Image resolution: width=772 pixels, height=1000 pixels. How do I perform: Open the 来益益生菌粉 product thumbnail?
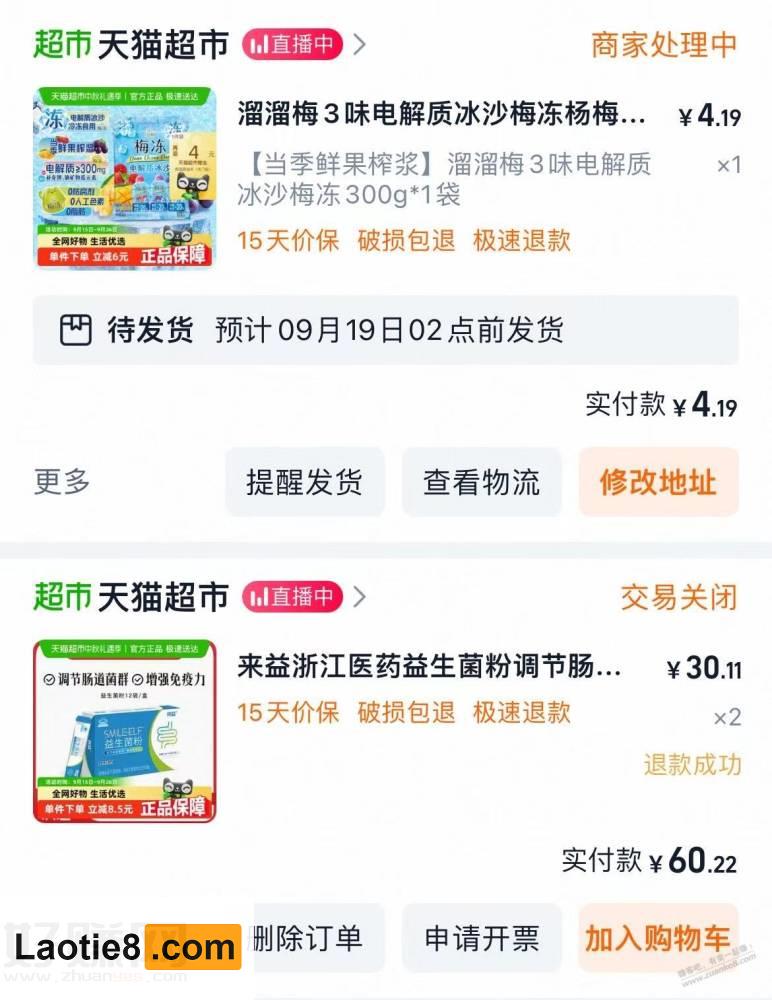(124, 731)
